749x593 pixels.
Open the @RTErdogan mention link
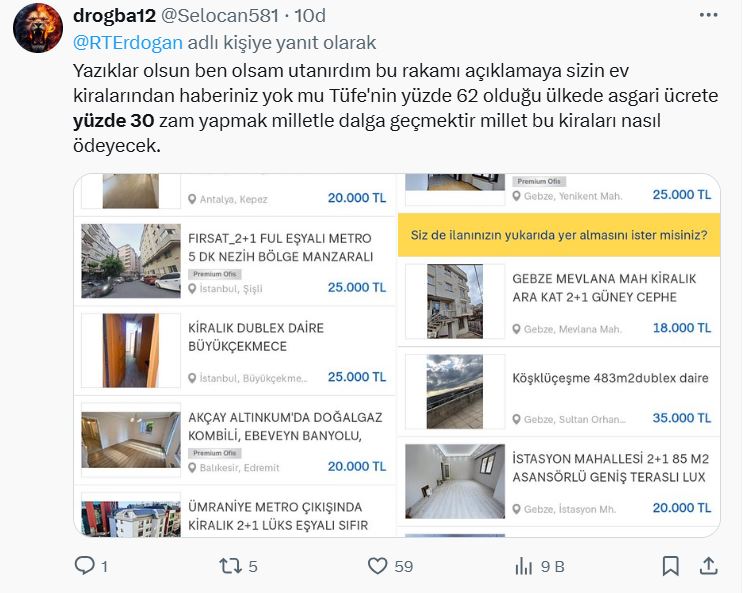pos(128,42)
